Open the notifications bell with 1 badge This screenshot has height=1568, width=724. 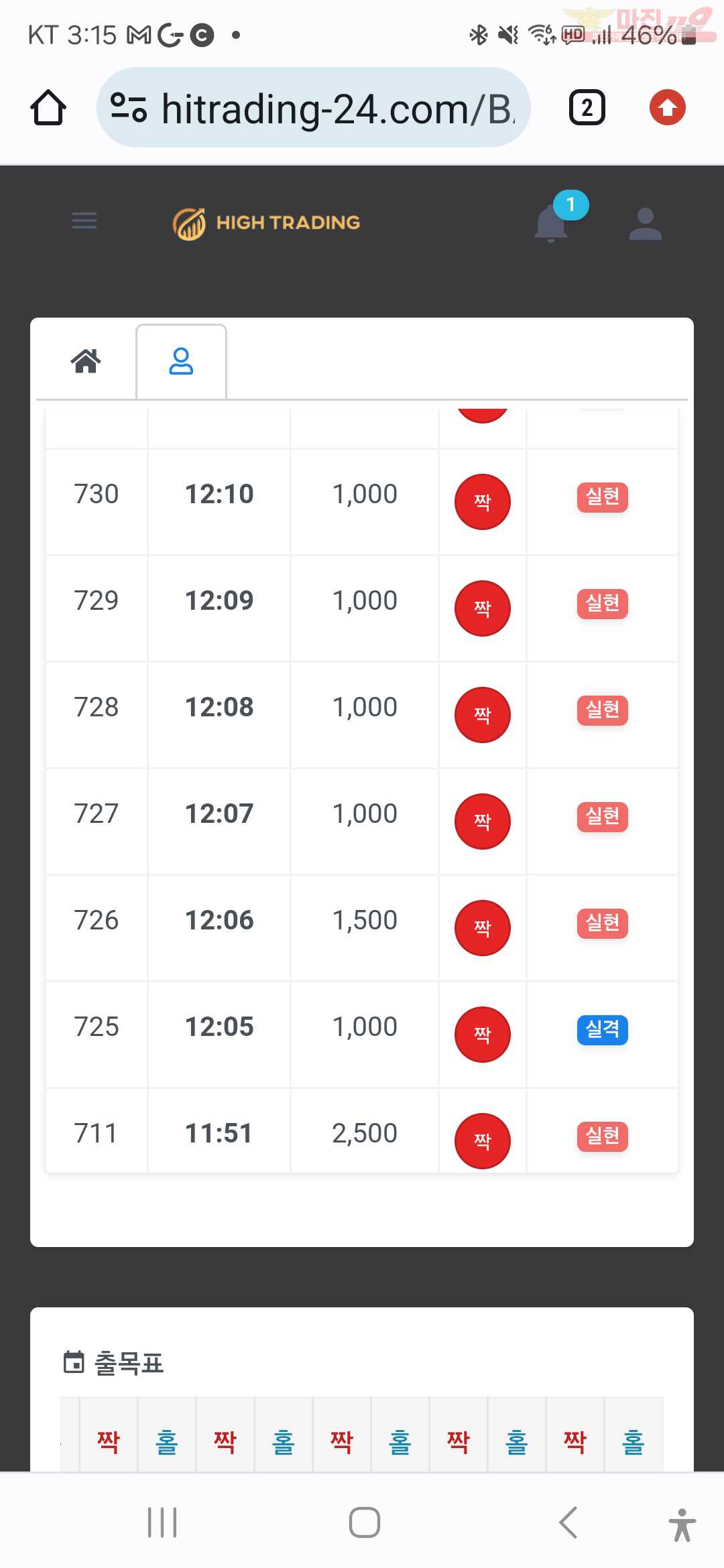pos(552,222)
